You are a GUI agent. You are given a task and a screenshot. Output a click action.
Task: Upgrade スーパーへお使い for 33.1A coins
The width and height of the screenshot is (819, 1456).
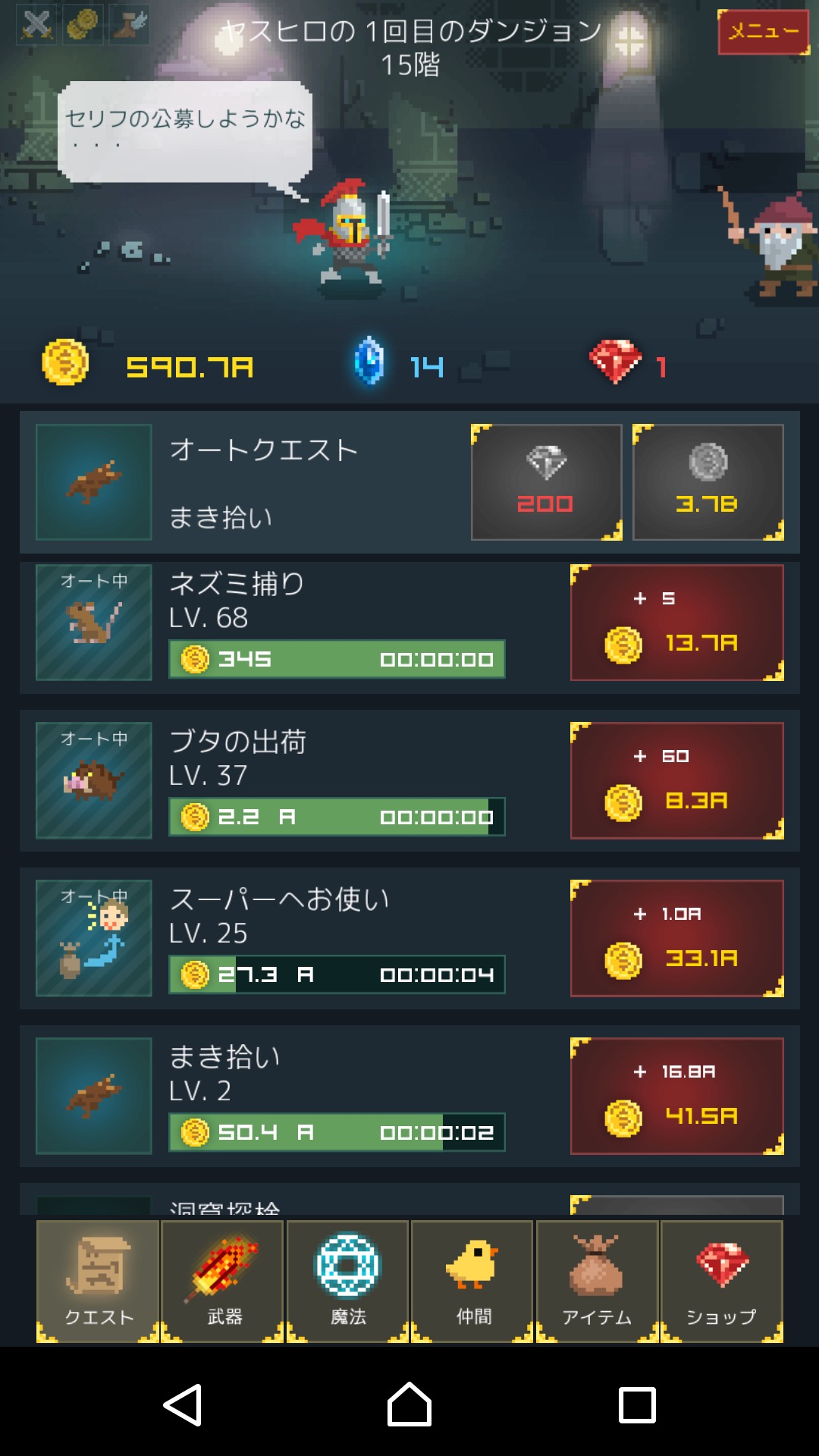pyautogui.click(x=676, y=938)
